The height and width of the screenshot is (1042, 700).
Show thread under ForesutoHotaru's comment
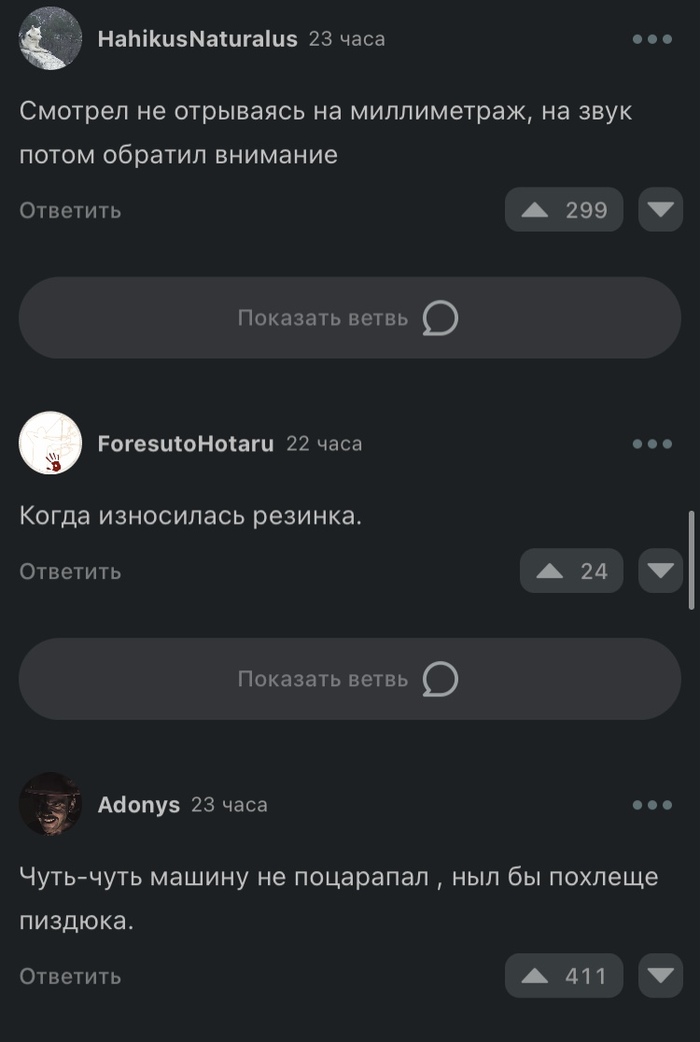349,679
